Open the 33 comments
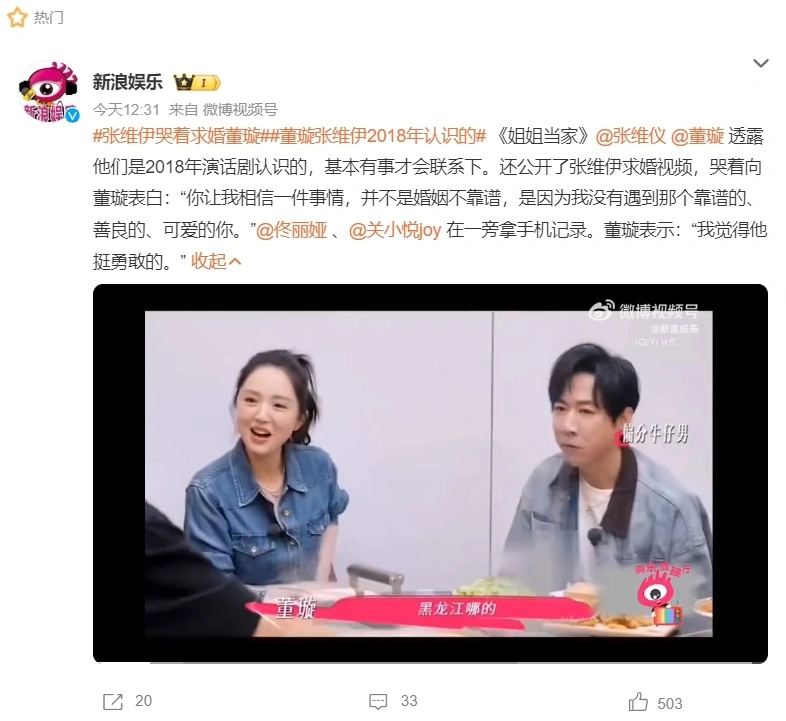 point(394,701)
